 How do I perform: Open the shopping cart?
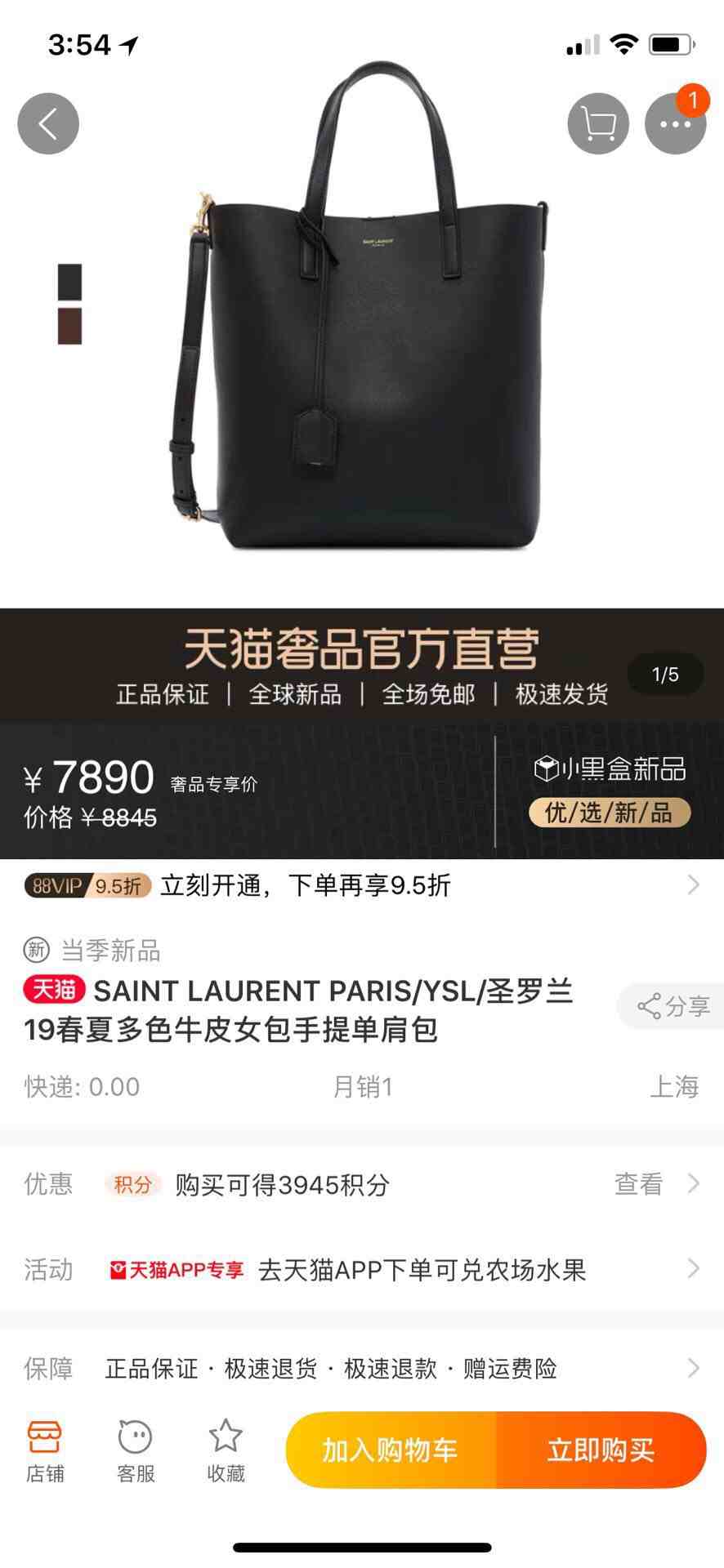[x=598, y=124]
